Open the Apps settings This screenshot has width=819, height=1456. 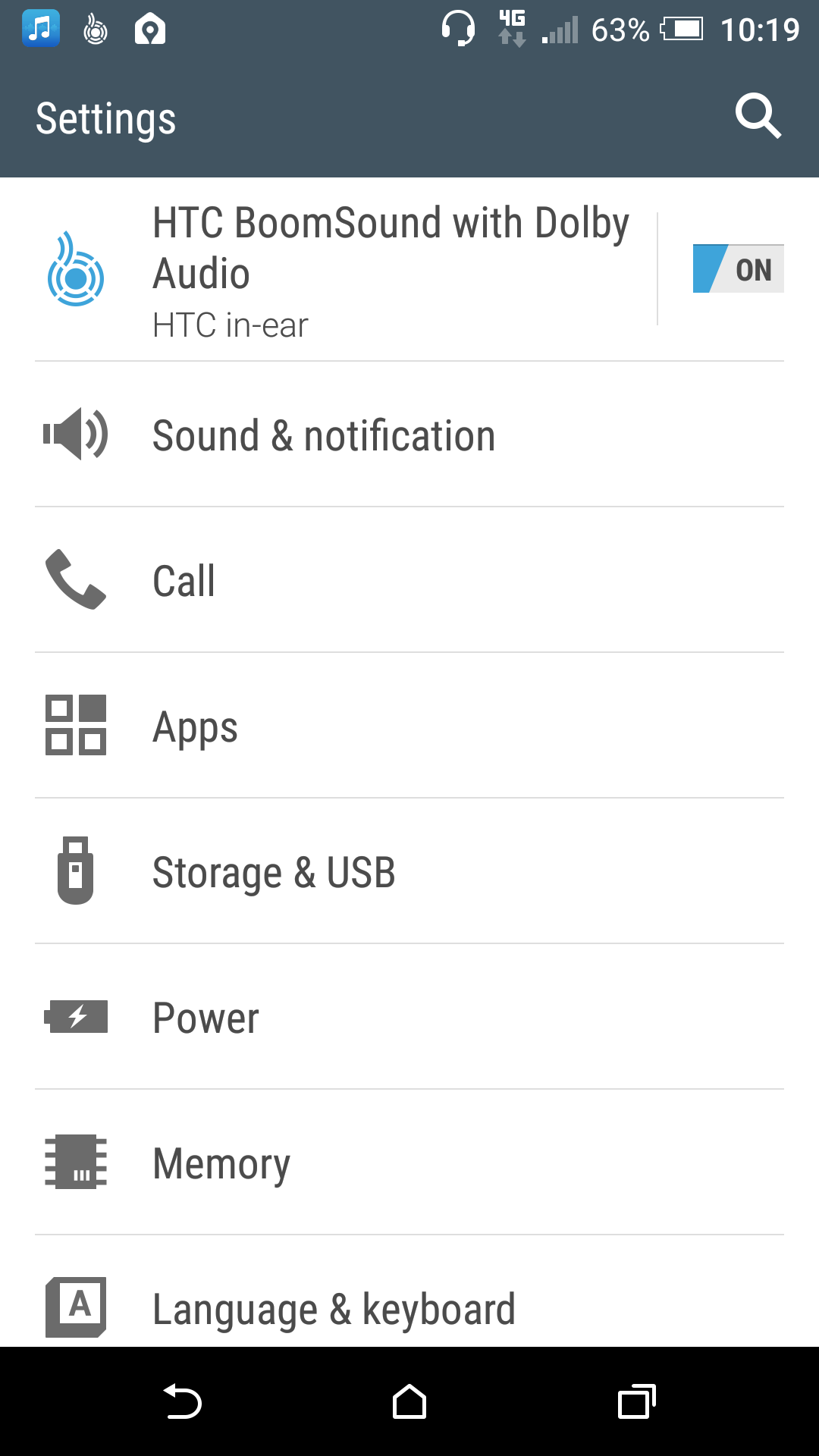(409, 726)
